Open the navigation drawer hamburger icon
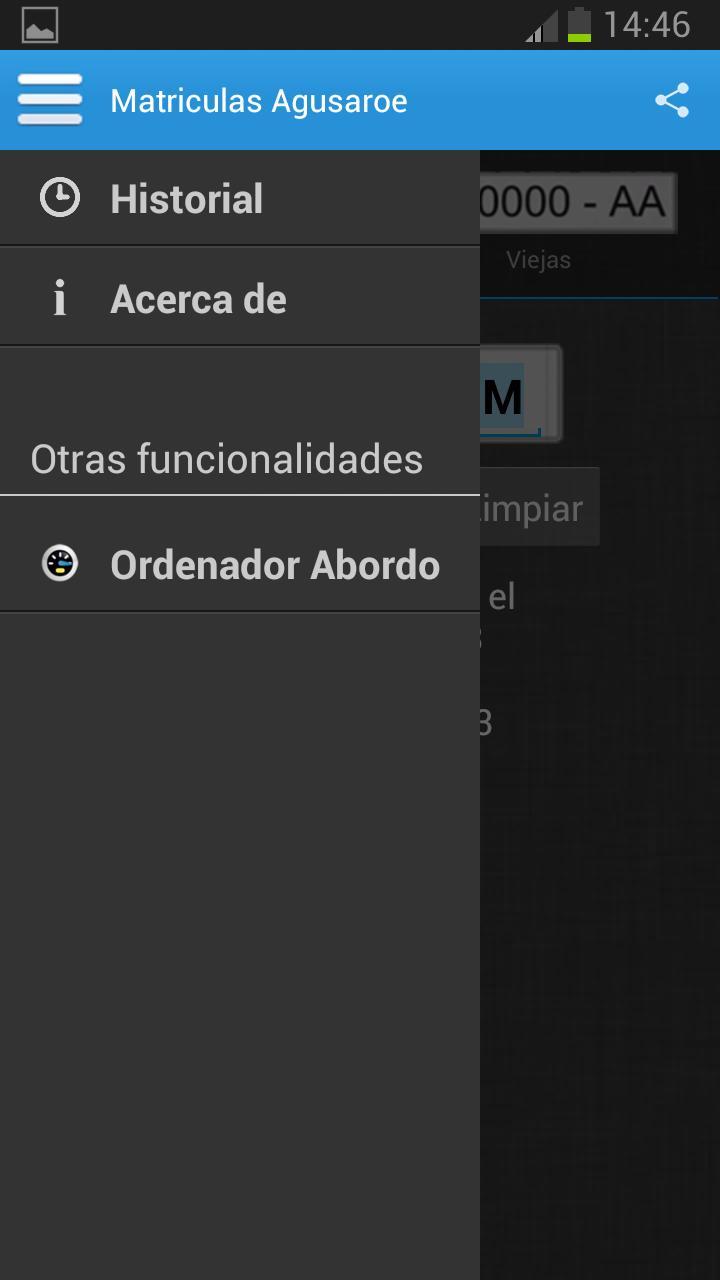The width and height of the screenshot is (720, 1280). 49,100
